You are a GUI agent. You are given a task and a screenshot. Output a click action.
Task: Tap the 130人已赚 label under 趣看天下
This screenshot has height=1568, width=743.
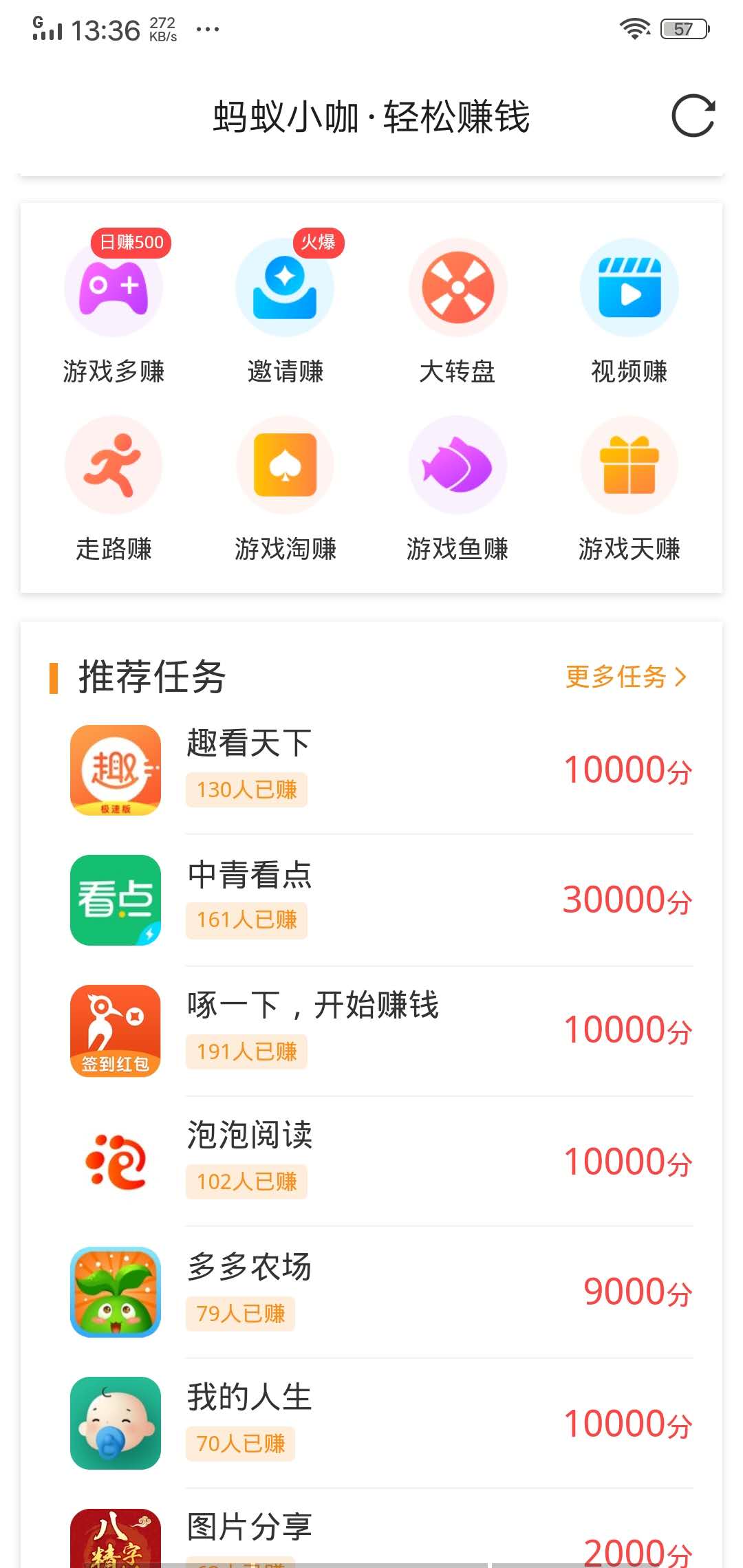[x=246, y=790]
